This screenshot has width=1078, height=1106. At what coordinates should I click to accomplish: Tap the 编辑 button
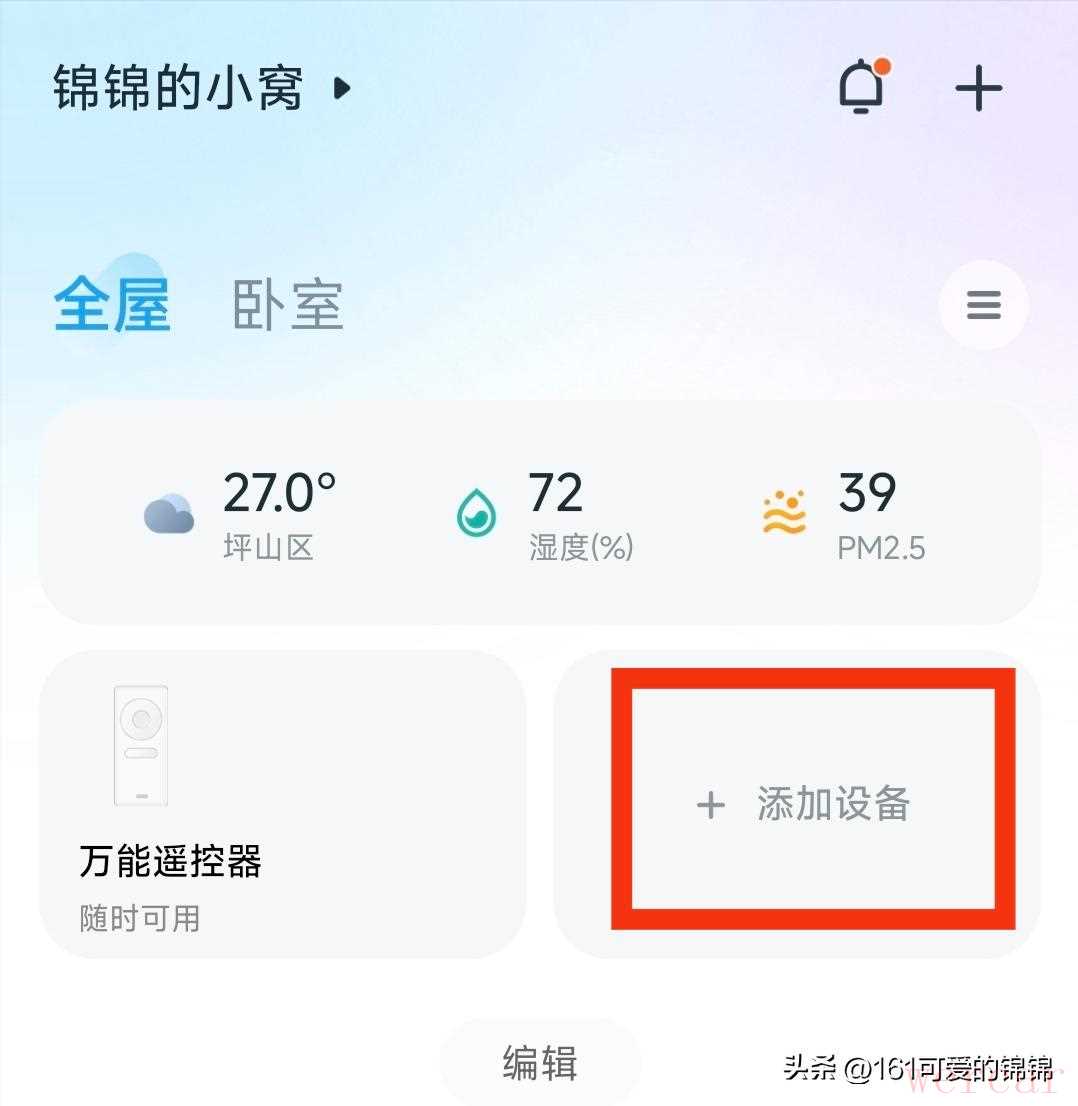point(539,1064)
